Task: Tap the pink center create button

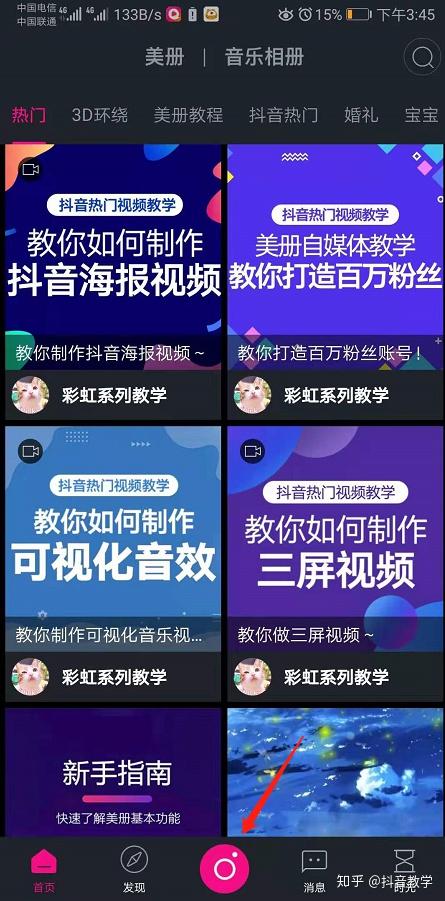Action: (224, 868)
